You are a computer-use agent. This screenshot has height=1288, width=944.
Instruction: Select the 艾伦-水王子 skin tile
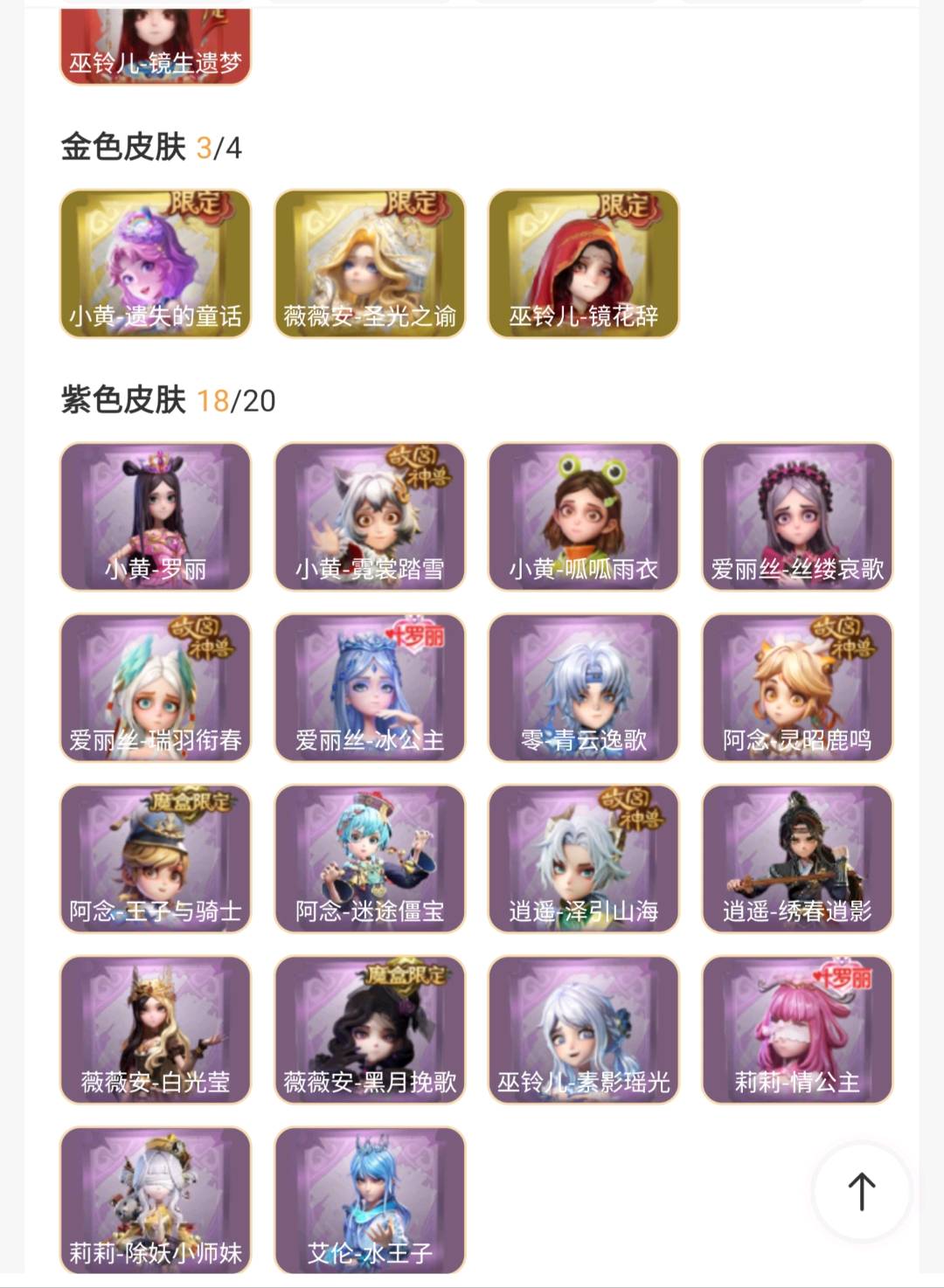[x=370, y=1201]
